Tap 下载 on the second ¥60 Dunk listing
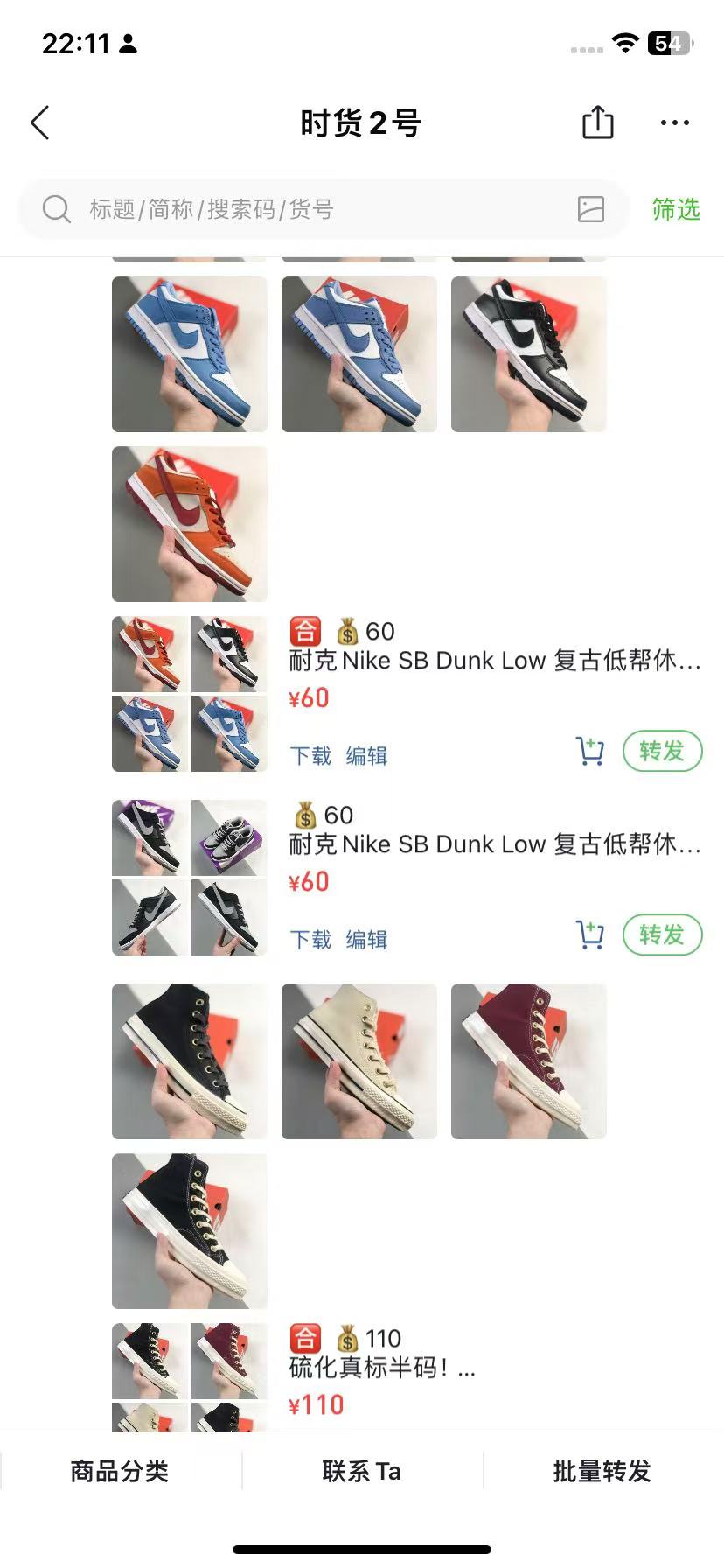Viewport: 724px width, 1568px height. coord(310,939)
